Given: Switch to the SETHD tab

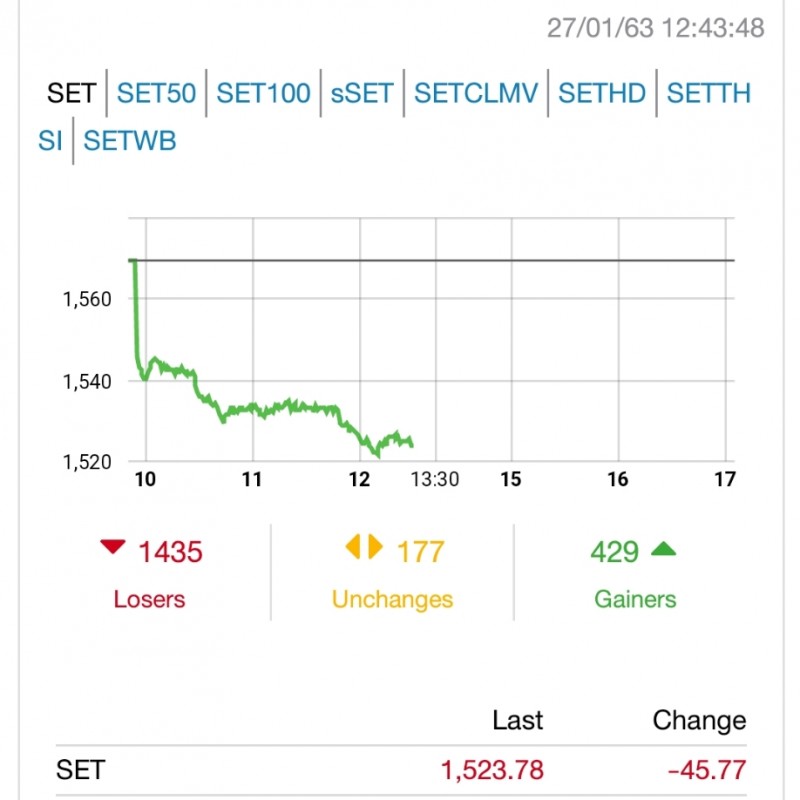Looking at the screenshot, I should (x=602, y=94).
